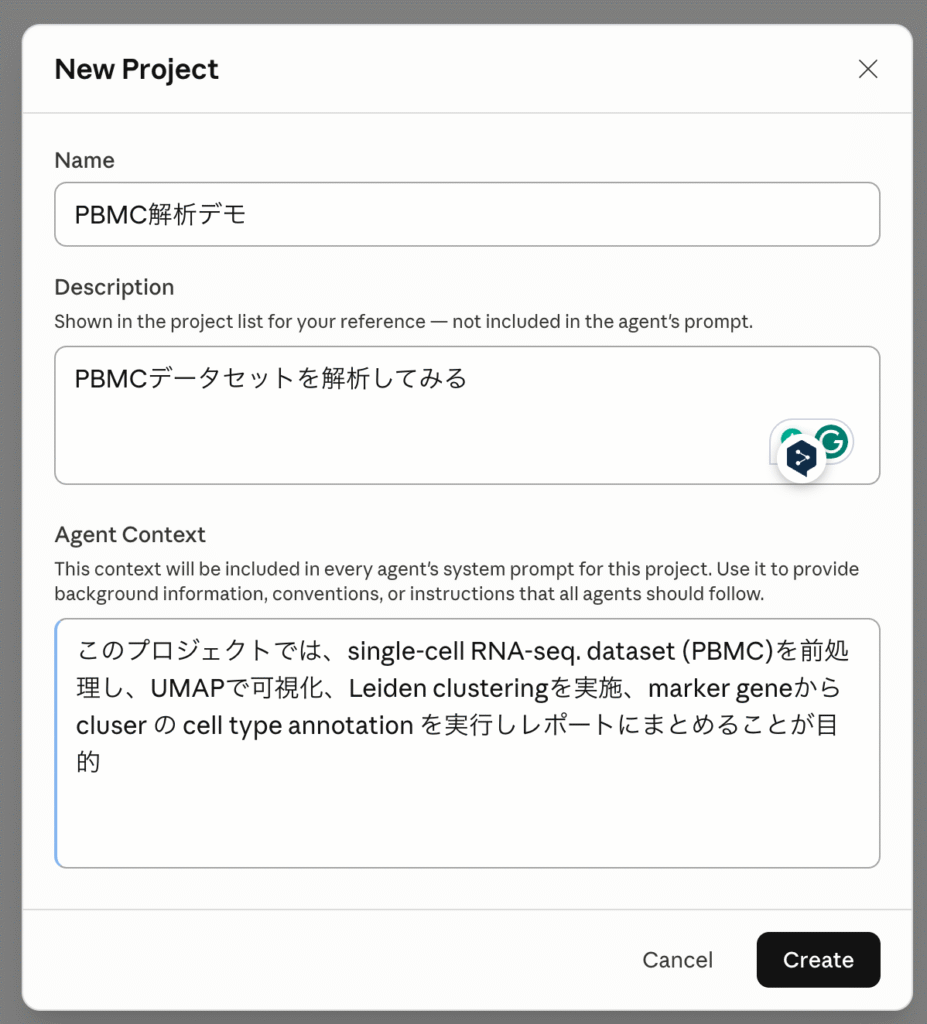927x1024 pixels.
Task: Open the Grammarly icon in Description
Action: 833,441
